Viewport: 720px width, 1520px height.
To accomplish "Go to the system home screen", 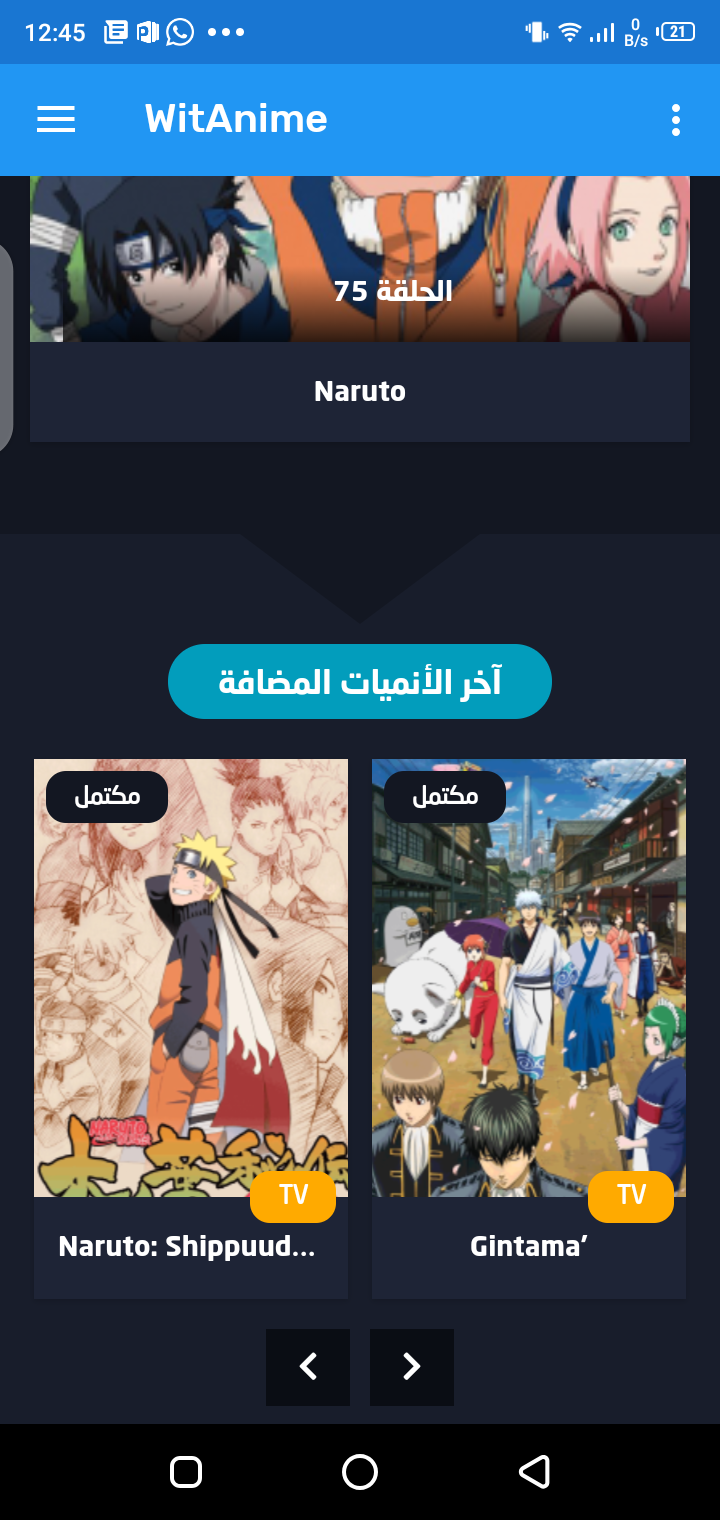I will [360, 1472].
